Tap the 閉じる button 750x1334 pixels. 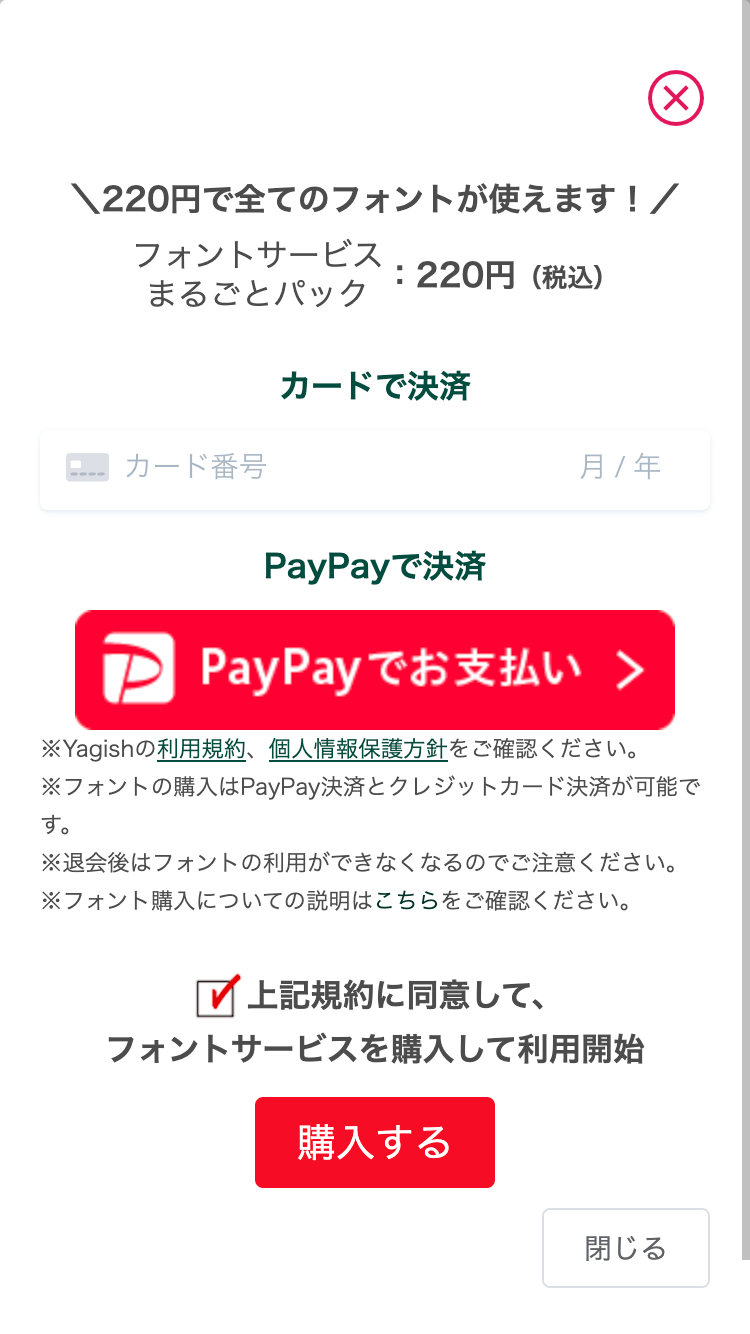point(625,1248)
